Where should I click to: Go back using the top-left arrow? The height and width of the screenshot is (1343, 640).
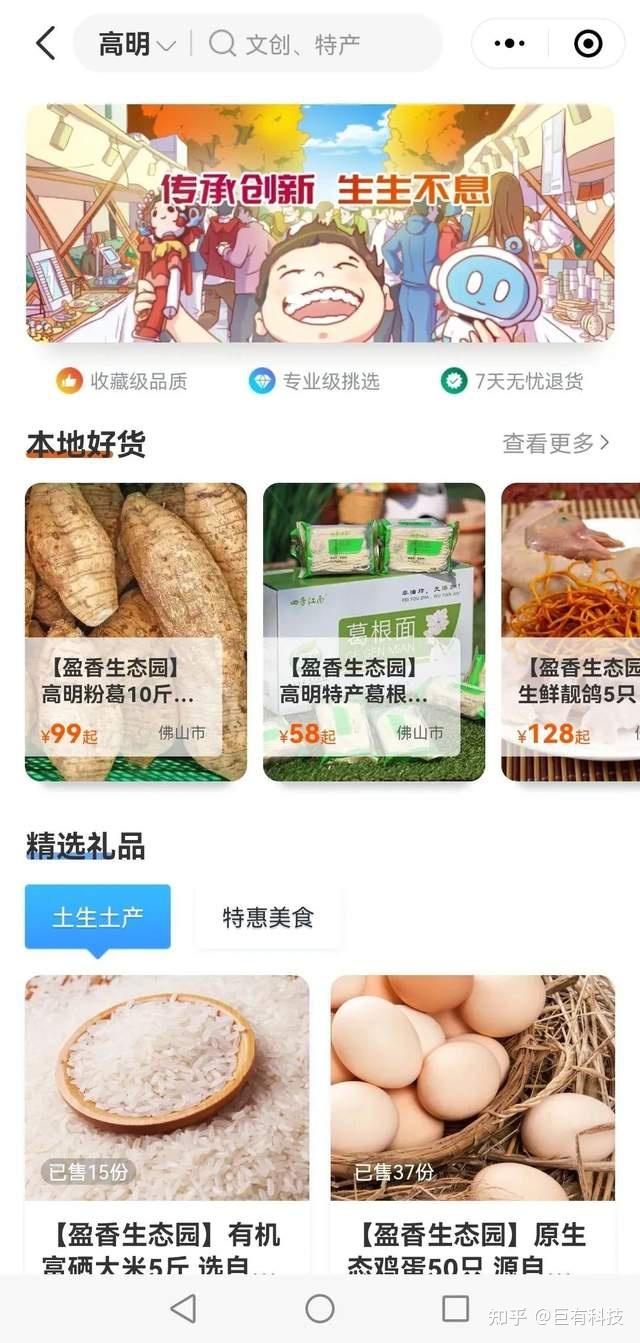45,43
